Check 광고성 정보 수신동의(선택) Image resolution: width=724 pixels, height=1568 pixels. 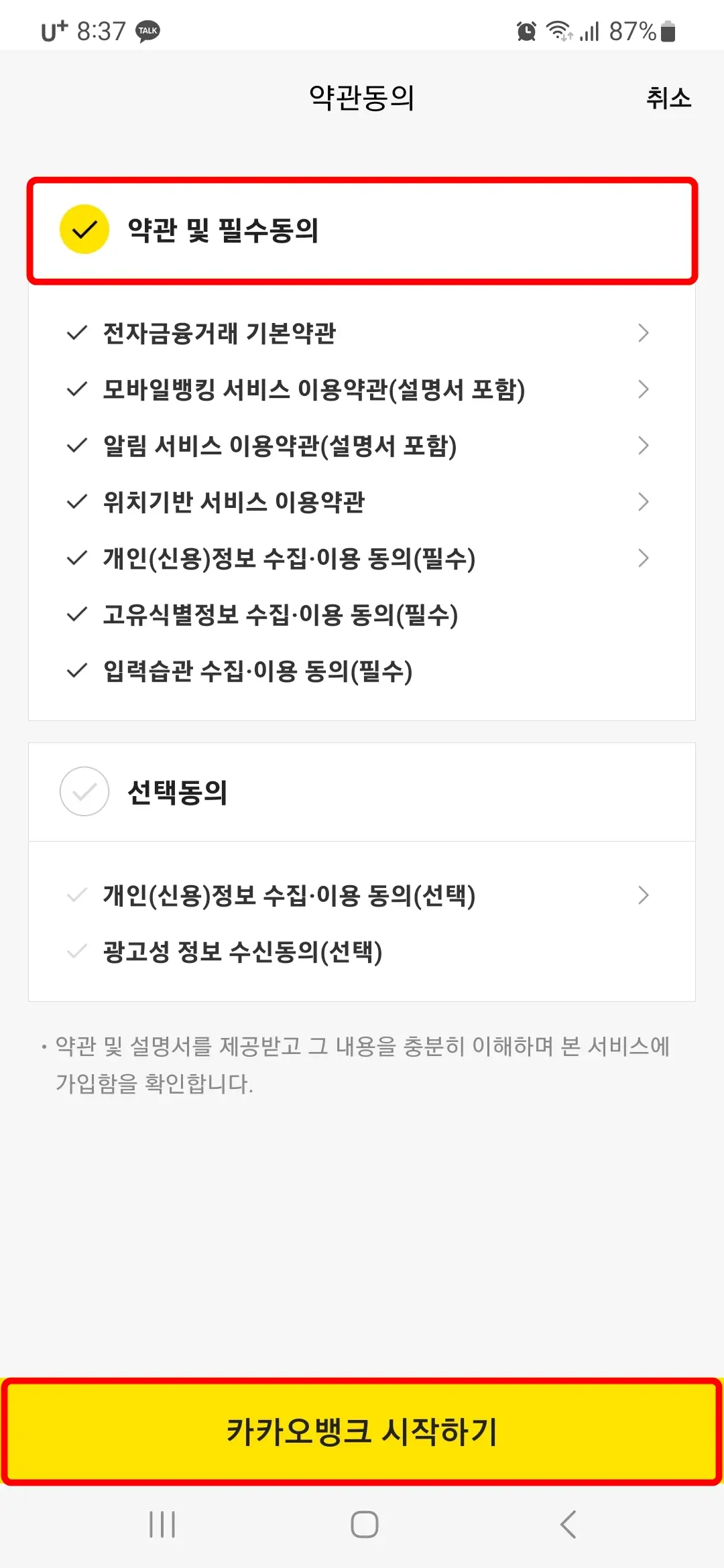[76, 950]
